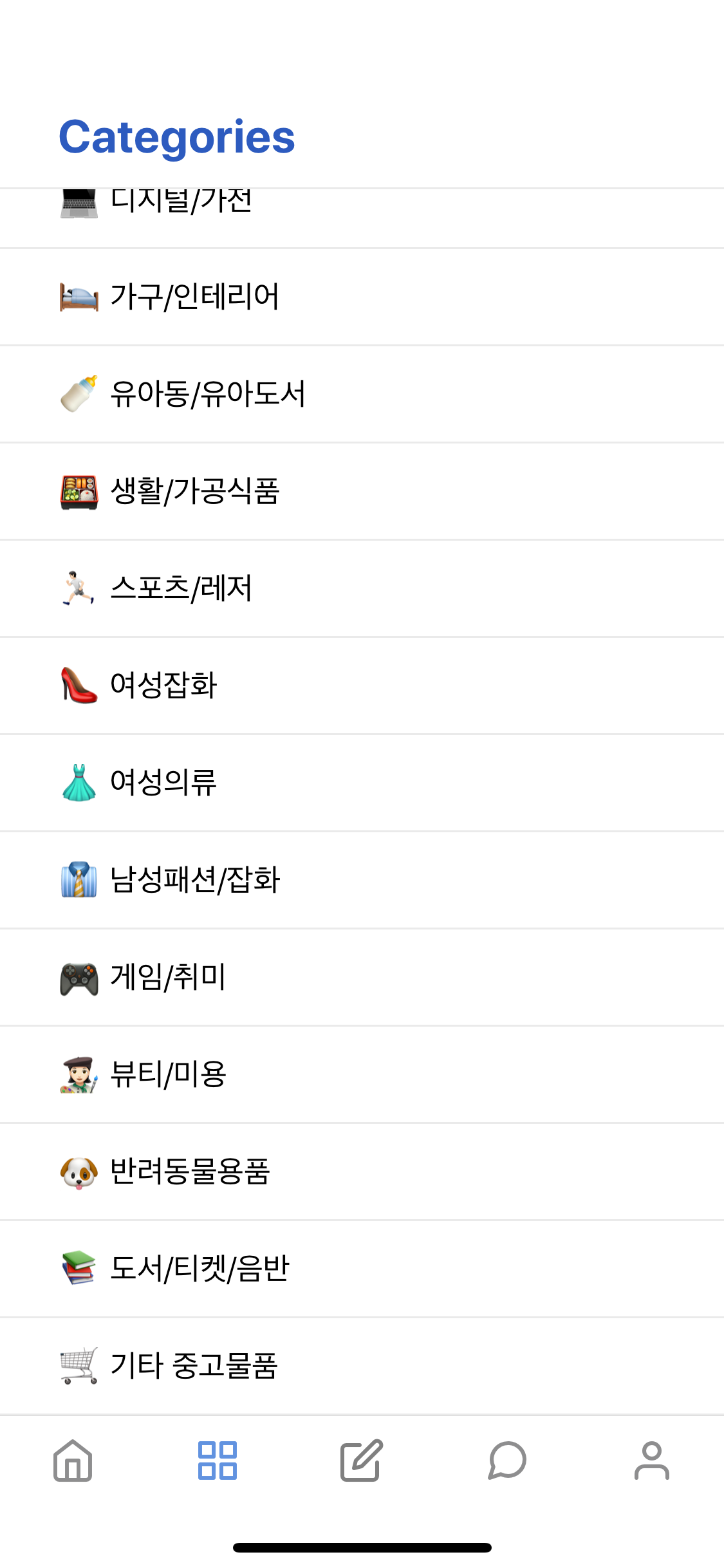This screenshot has width=724, height=1568.
Task: Open 남성패션/잡화 category
Action: click(x=362, y=880)
